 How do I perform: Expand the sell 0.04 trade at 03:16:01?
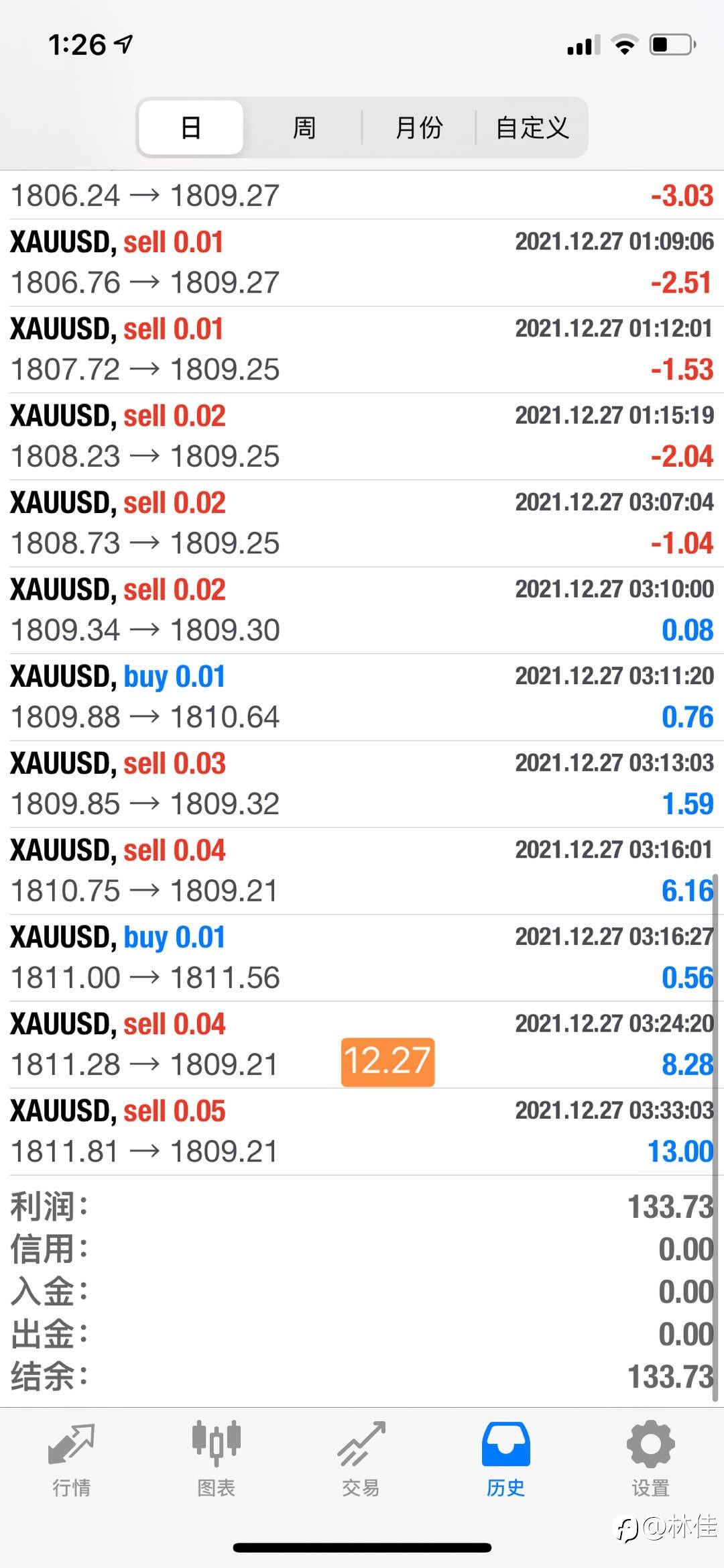(362, 871)
